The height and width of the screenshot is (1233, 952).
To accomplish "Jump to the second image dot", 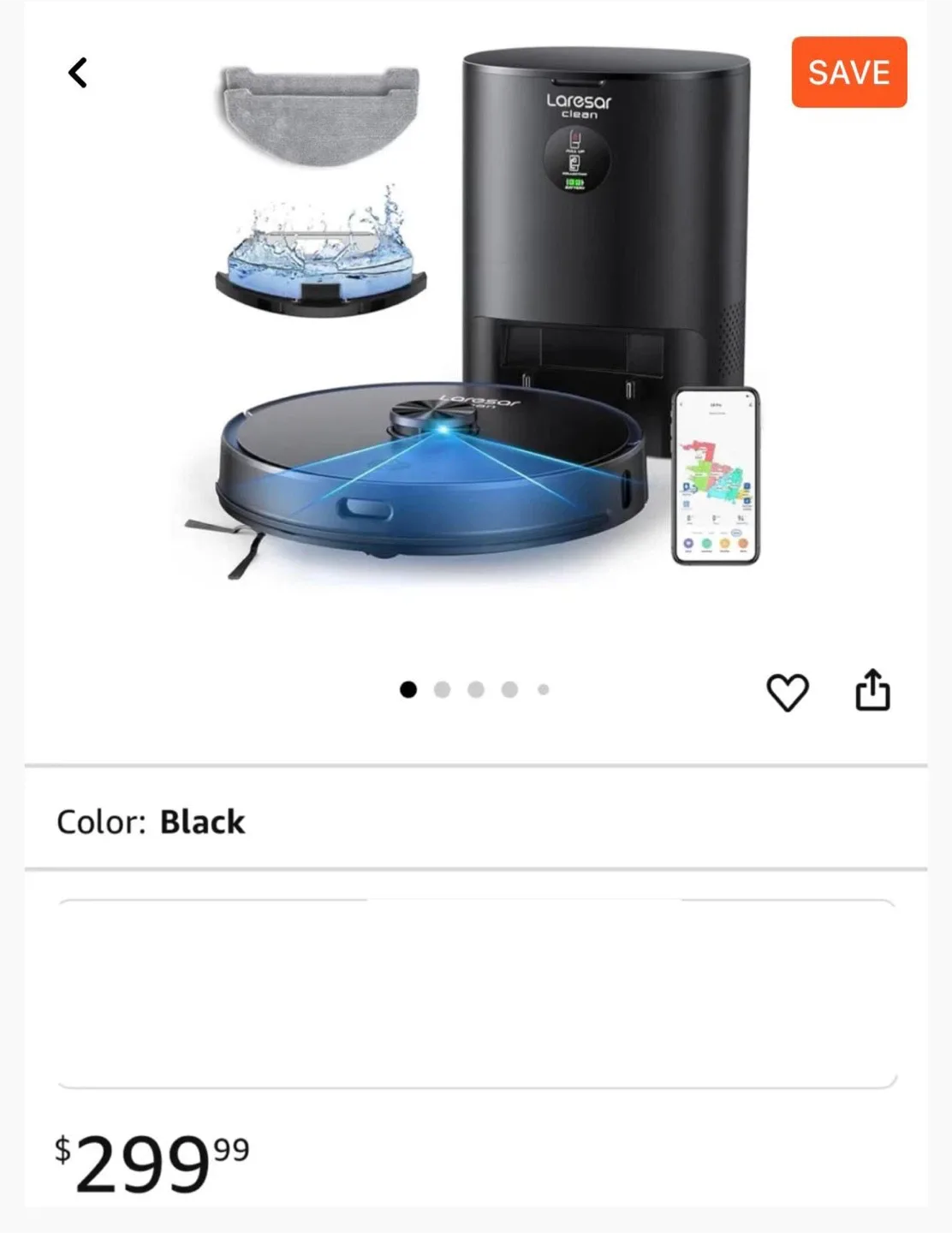I will (442, 689).
